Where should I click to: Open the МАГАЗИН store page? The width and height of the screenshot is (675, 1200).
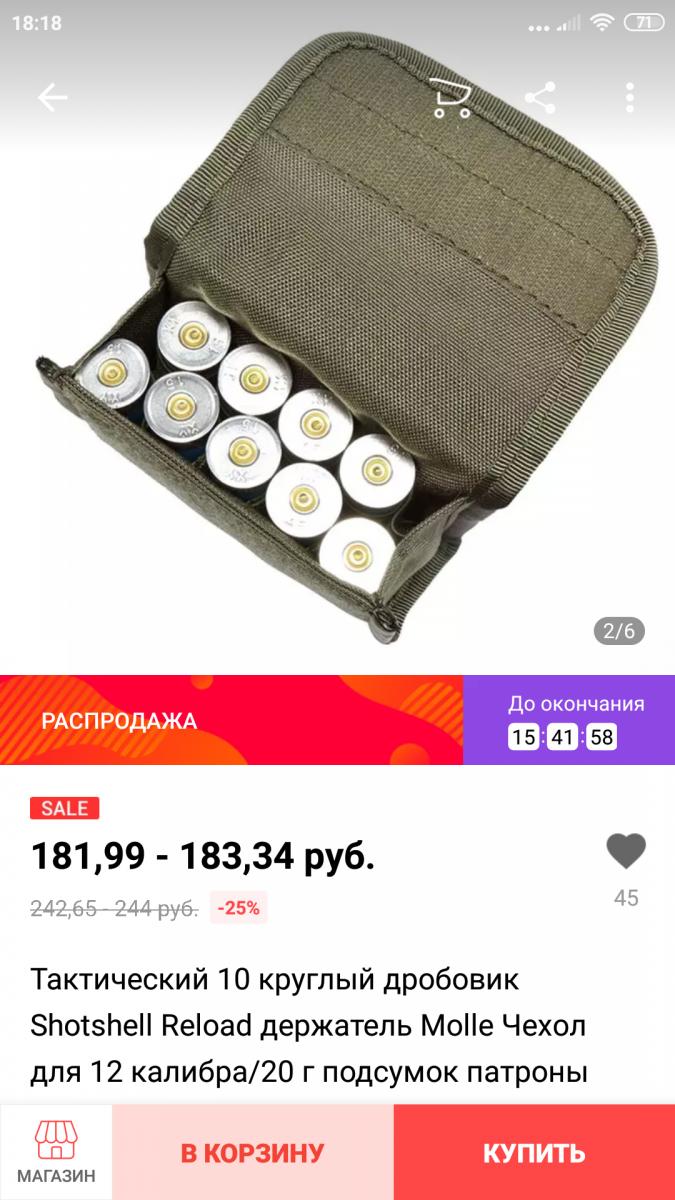[56, 1152]
